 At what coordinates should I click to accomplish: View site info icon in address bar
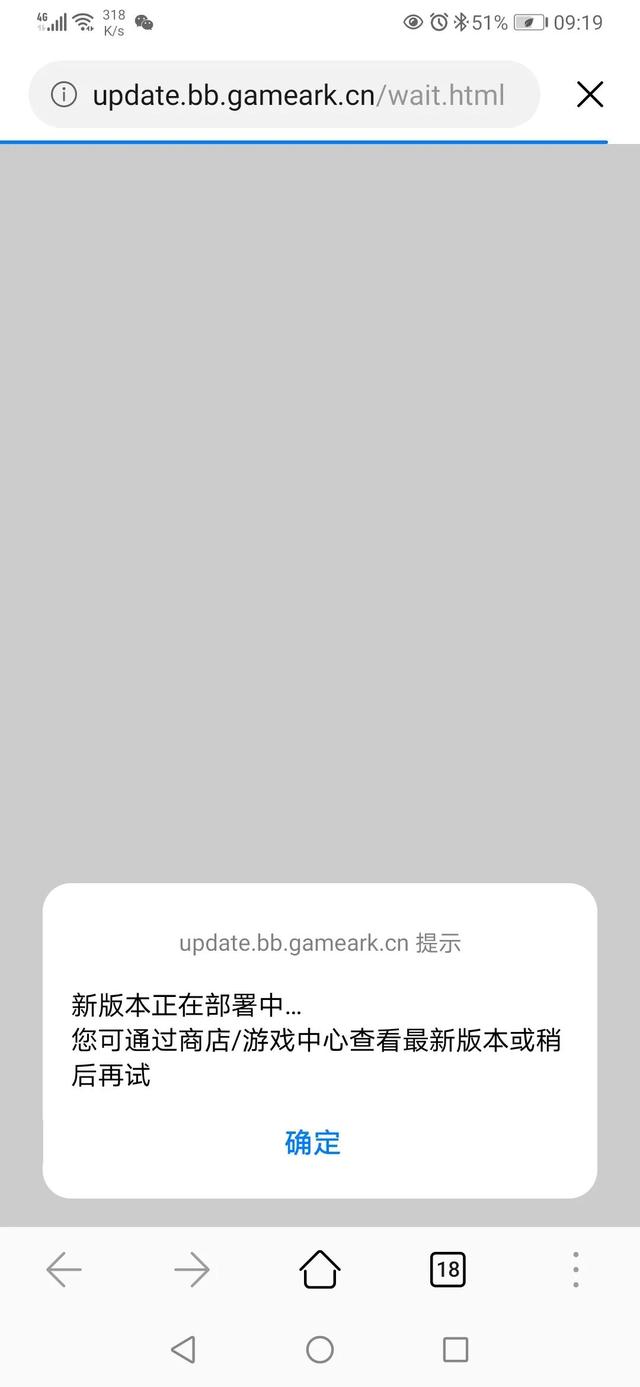point(64,95)
